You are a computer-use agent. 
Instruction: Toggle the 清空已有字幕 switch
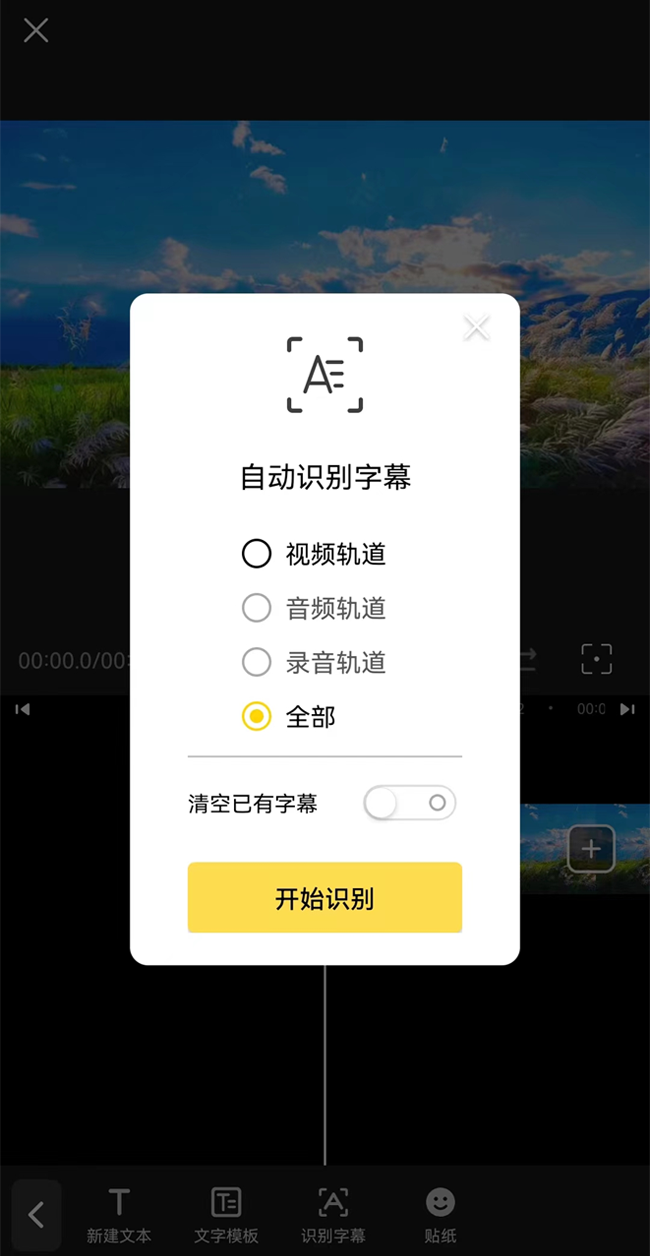pyautogui.click(x=409, y=802)
